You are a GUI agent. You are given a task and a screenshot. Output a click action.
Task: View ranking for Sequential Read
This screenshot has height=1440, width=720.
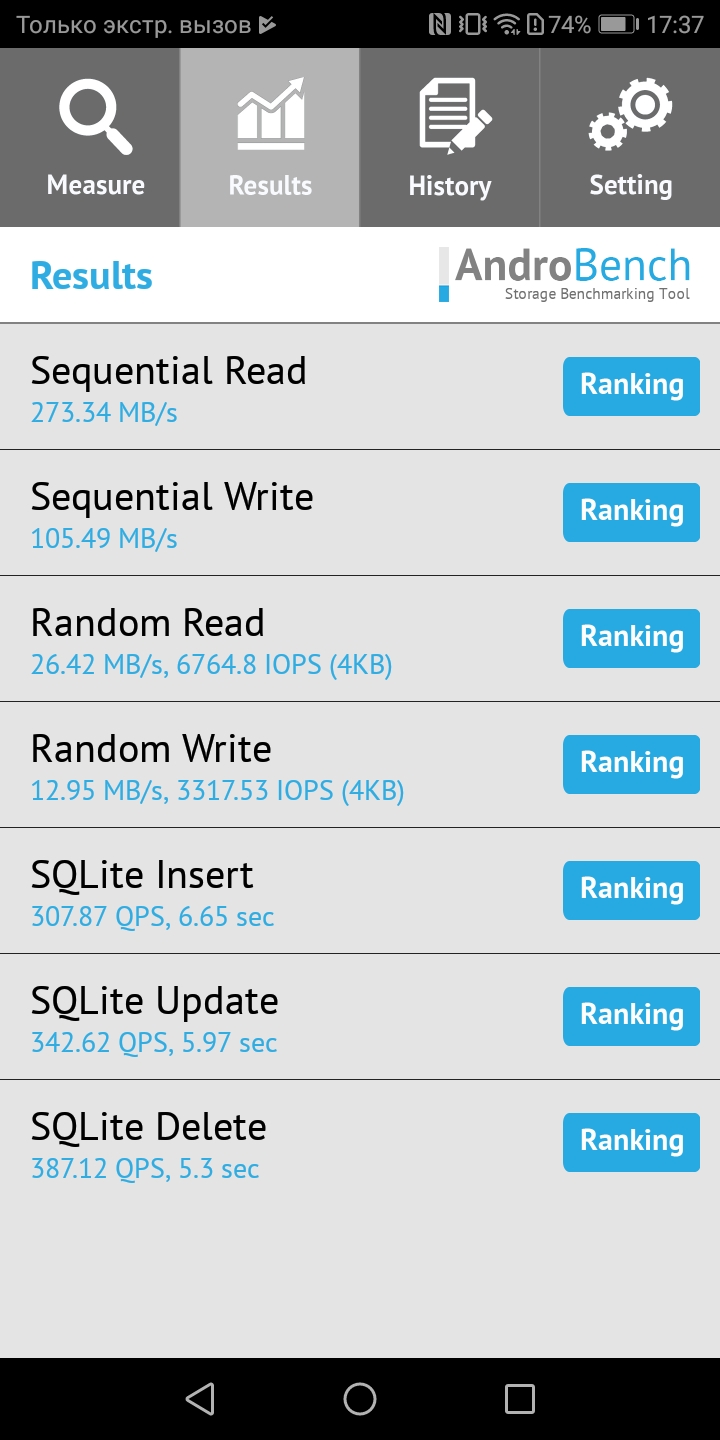click(x=631, y=386)
